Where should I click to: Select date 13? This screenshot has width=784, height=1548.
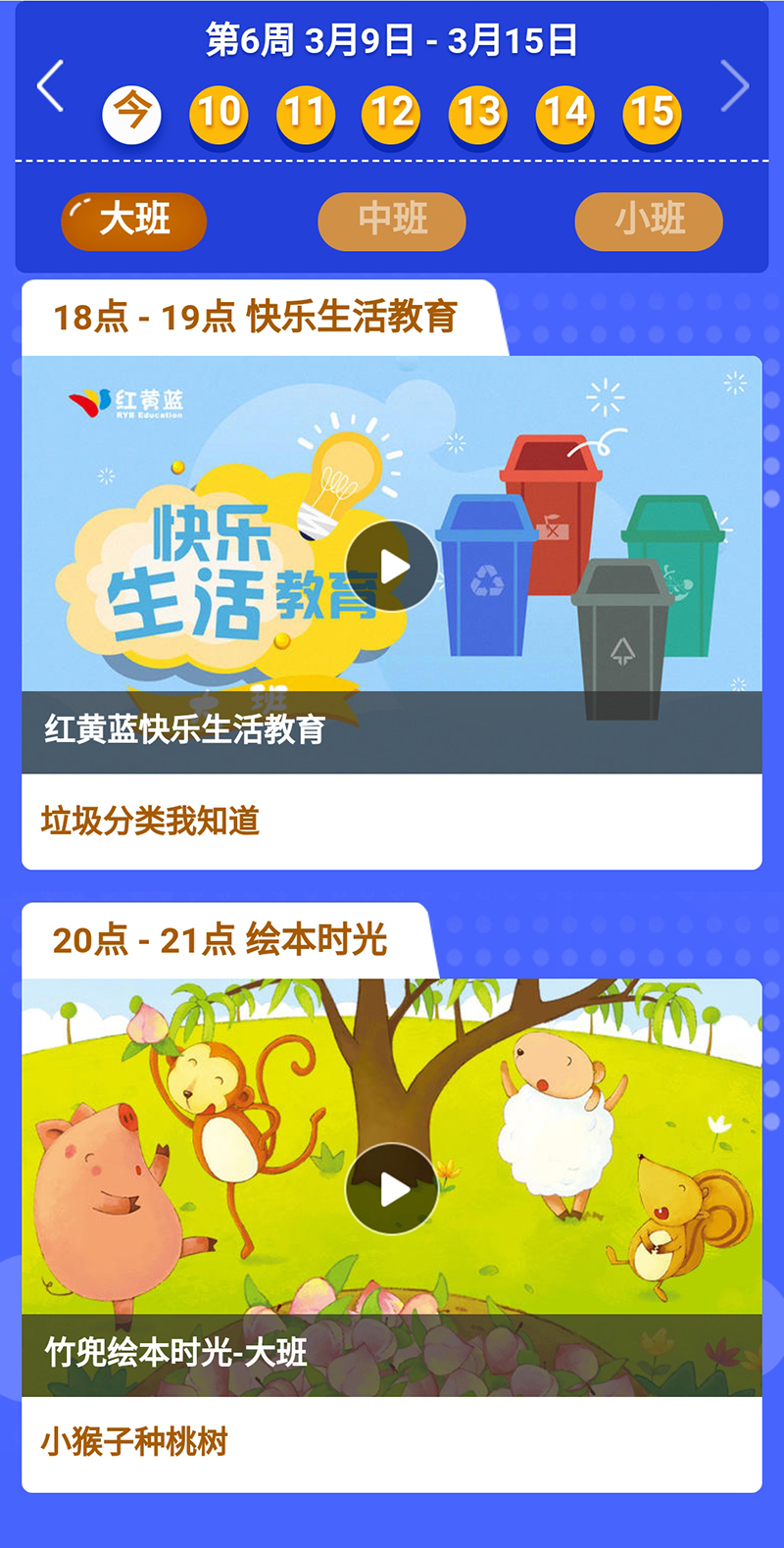[x=479, y=113]
